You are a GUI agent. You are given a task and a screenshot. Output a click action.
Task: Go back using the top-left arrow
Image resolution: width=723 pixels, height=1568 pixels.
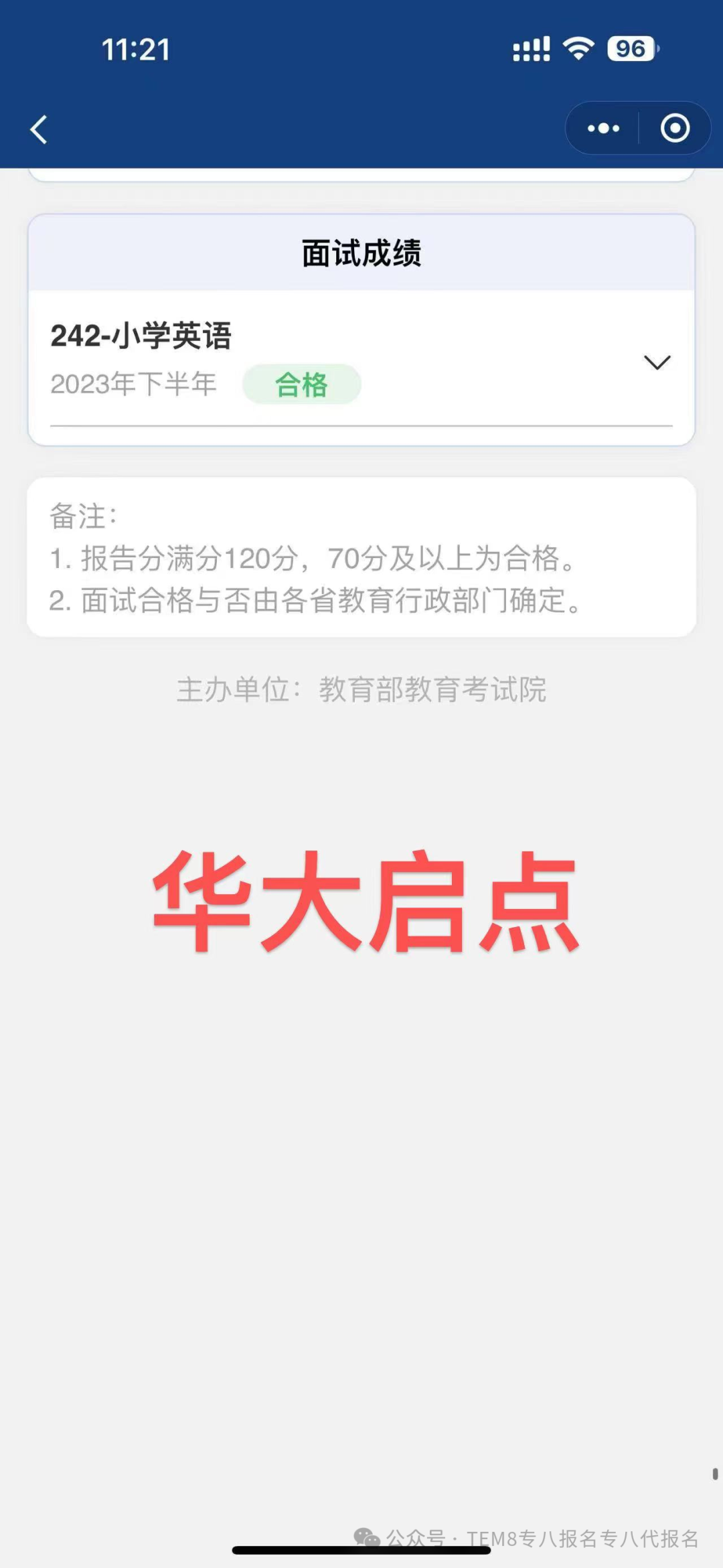pyautogui.click(x=39, y=129)
